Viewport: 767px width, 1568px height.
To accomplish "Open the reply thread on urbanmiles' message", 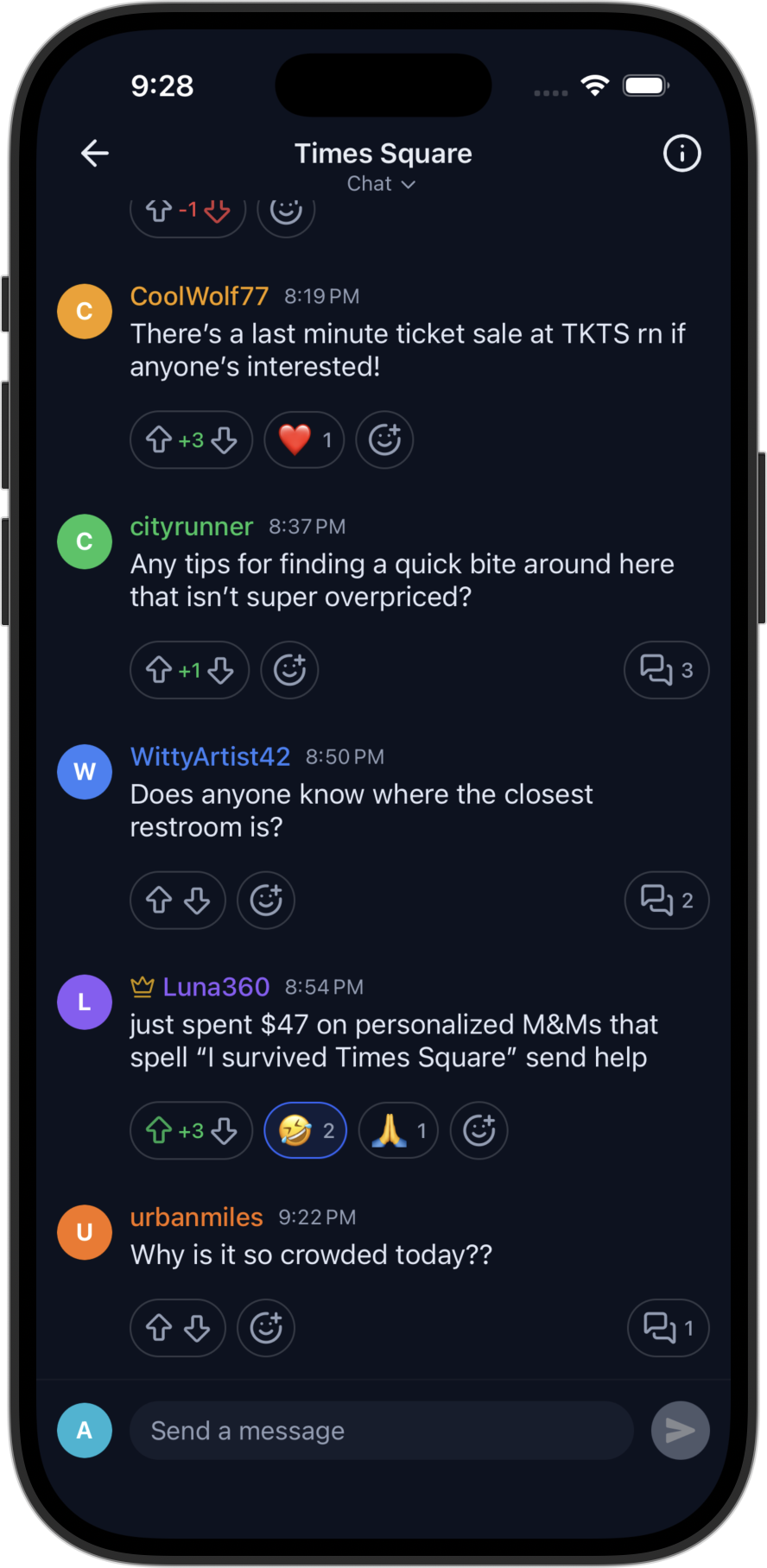I will [668, 1327].
